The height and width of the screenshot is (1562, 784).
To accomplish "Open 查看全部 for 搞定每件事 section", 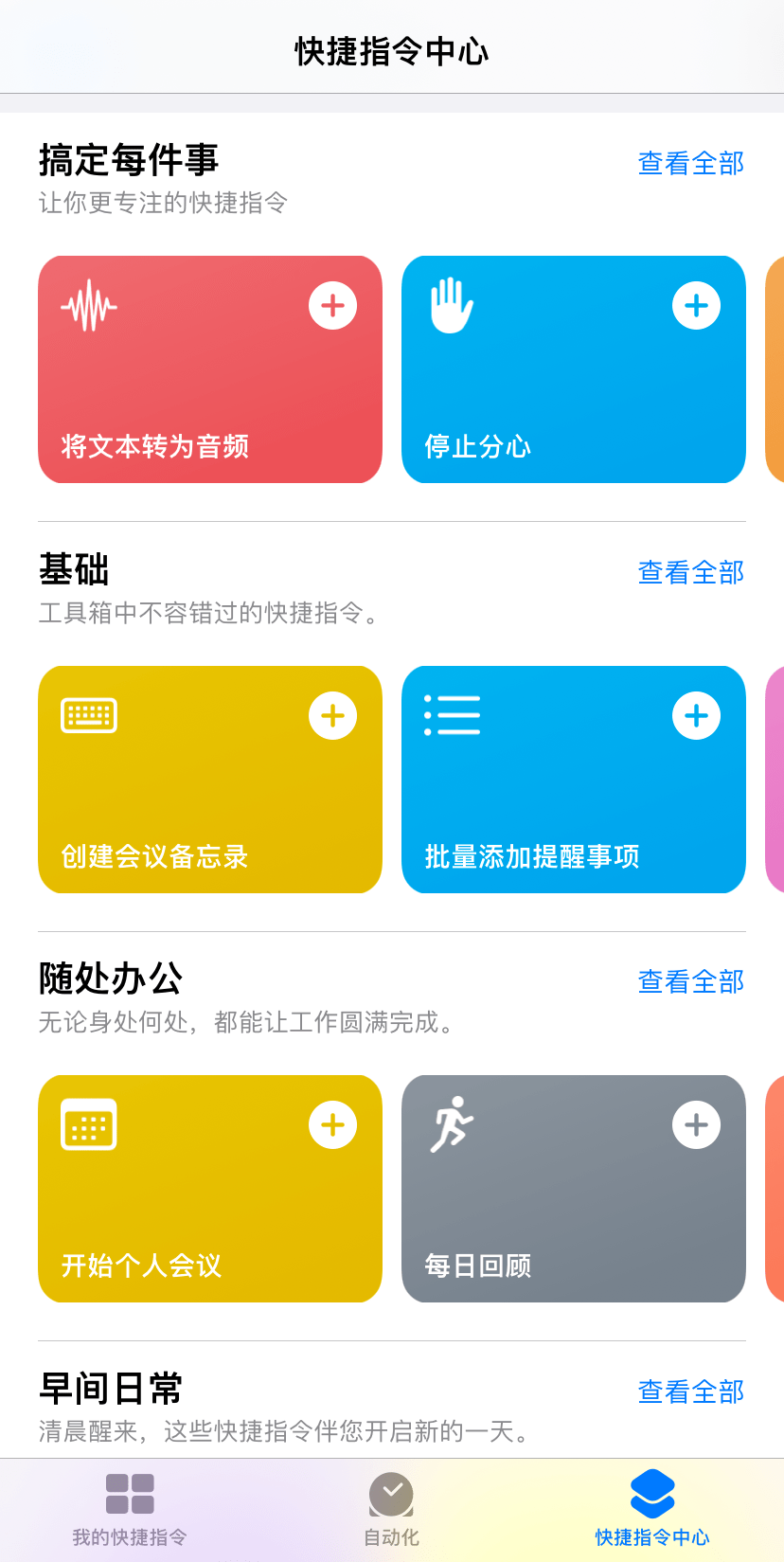I will pos(690,163).
